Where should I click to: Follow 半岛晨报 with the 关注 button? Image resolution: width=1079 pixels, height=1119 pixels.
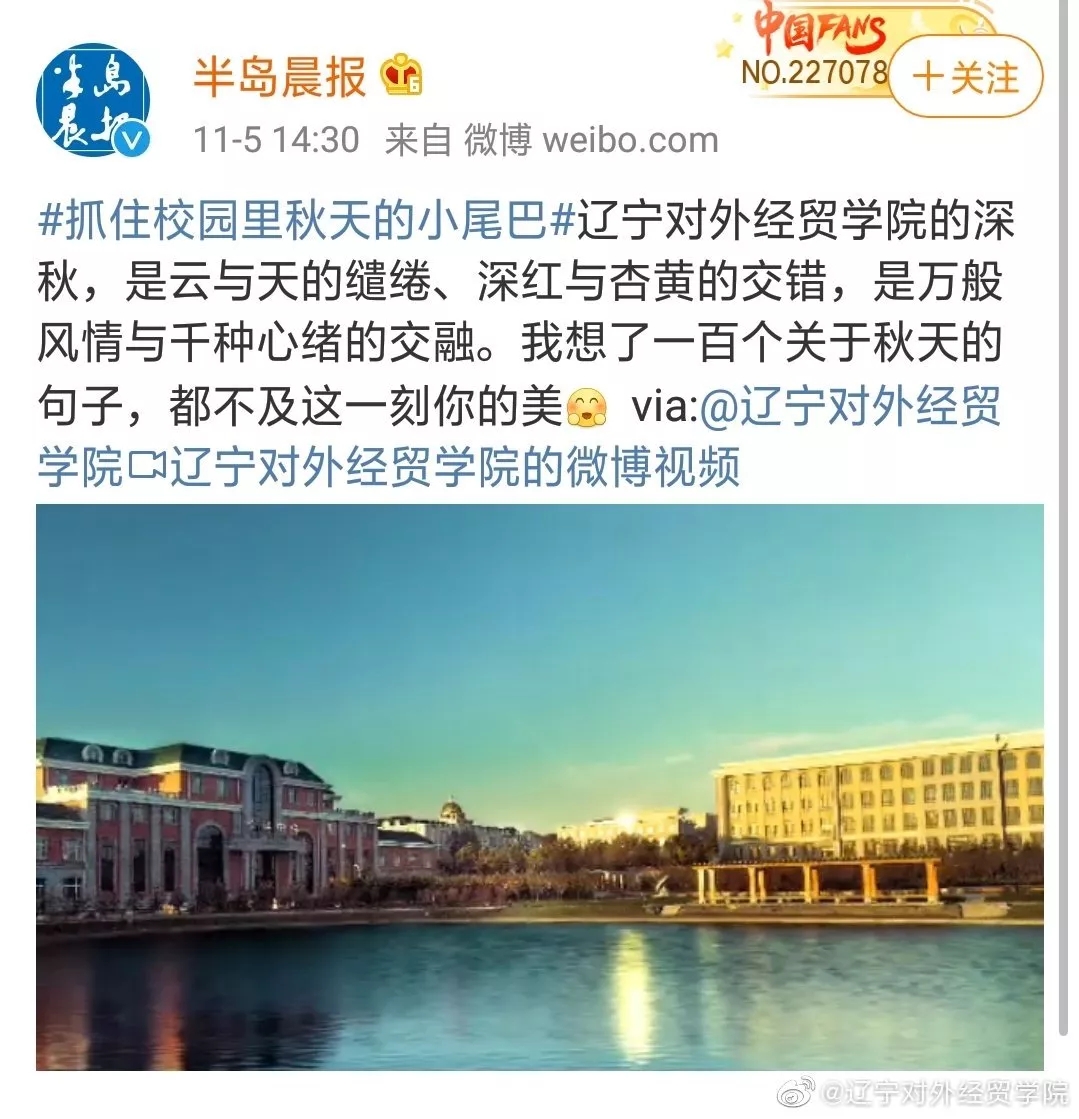[965, 77]
